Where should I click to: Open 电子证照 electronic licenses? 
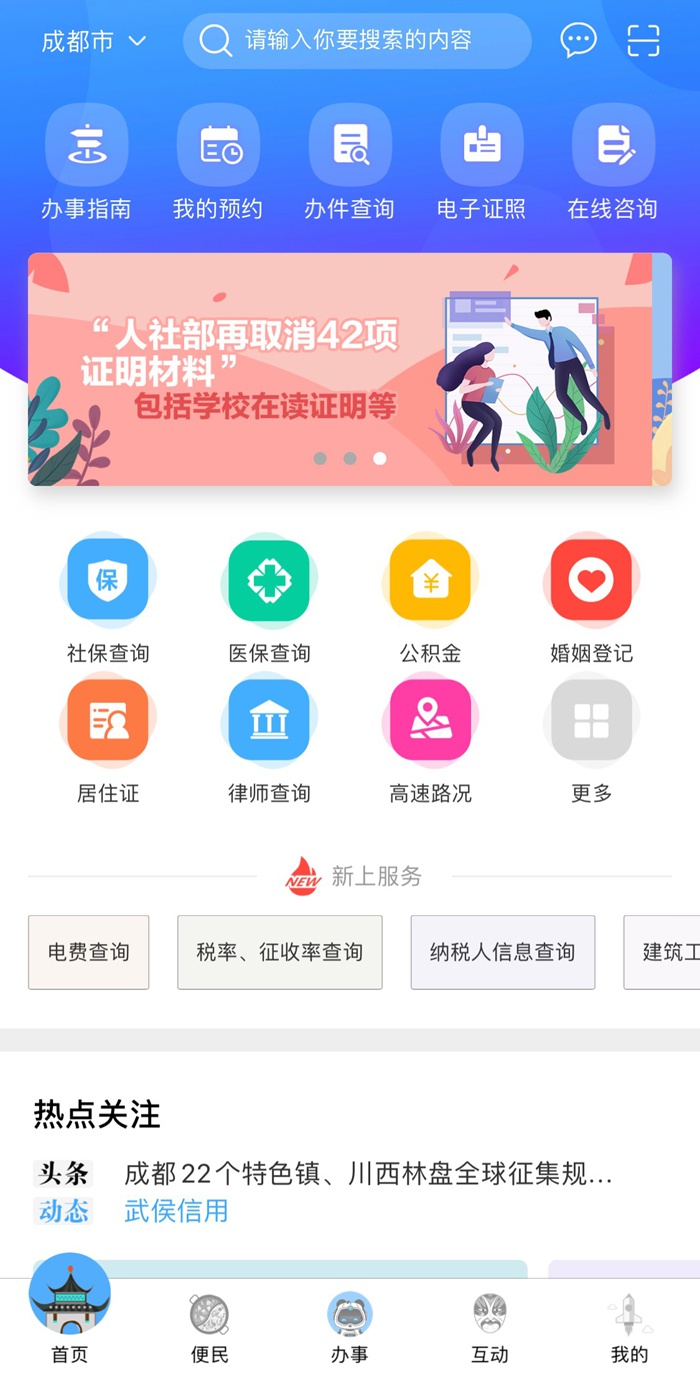pos(482,162)
